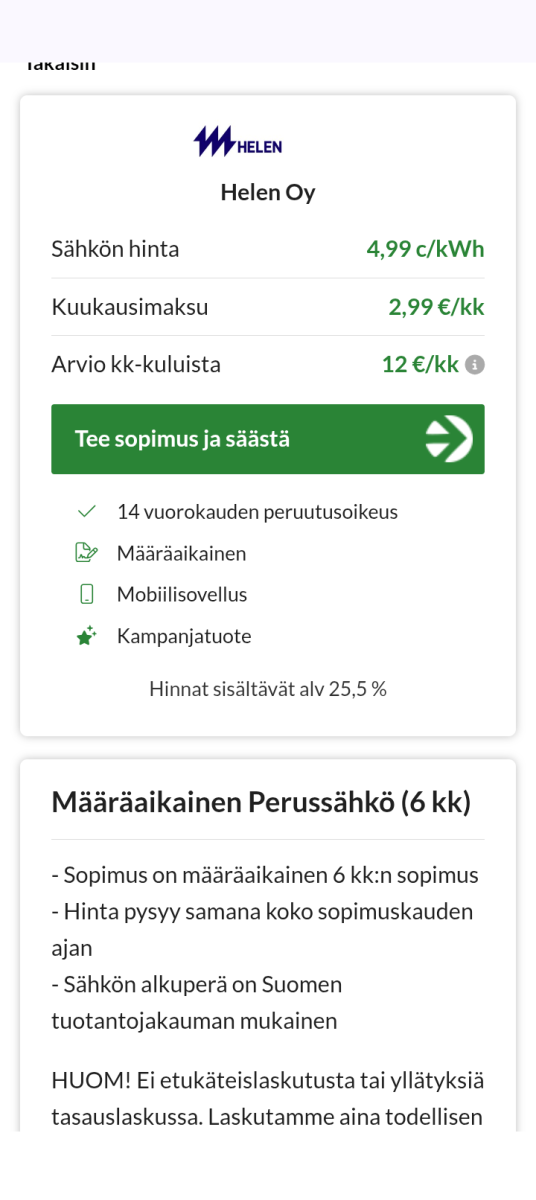This screenshot has width=536, height=1200.
Task: Go back via the Takaisin link
Action: [x=60, y=66]
